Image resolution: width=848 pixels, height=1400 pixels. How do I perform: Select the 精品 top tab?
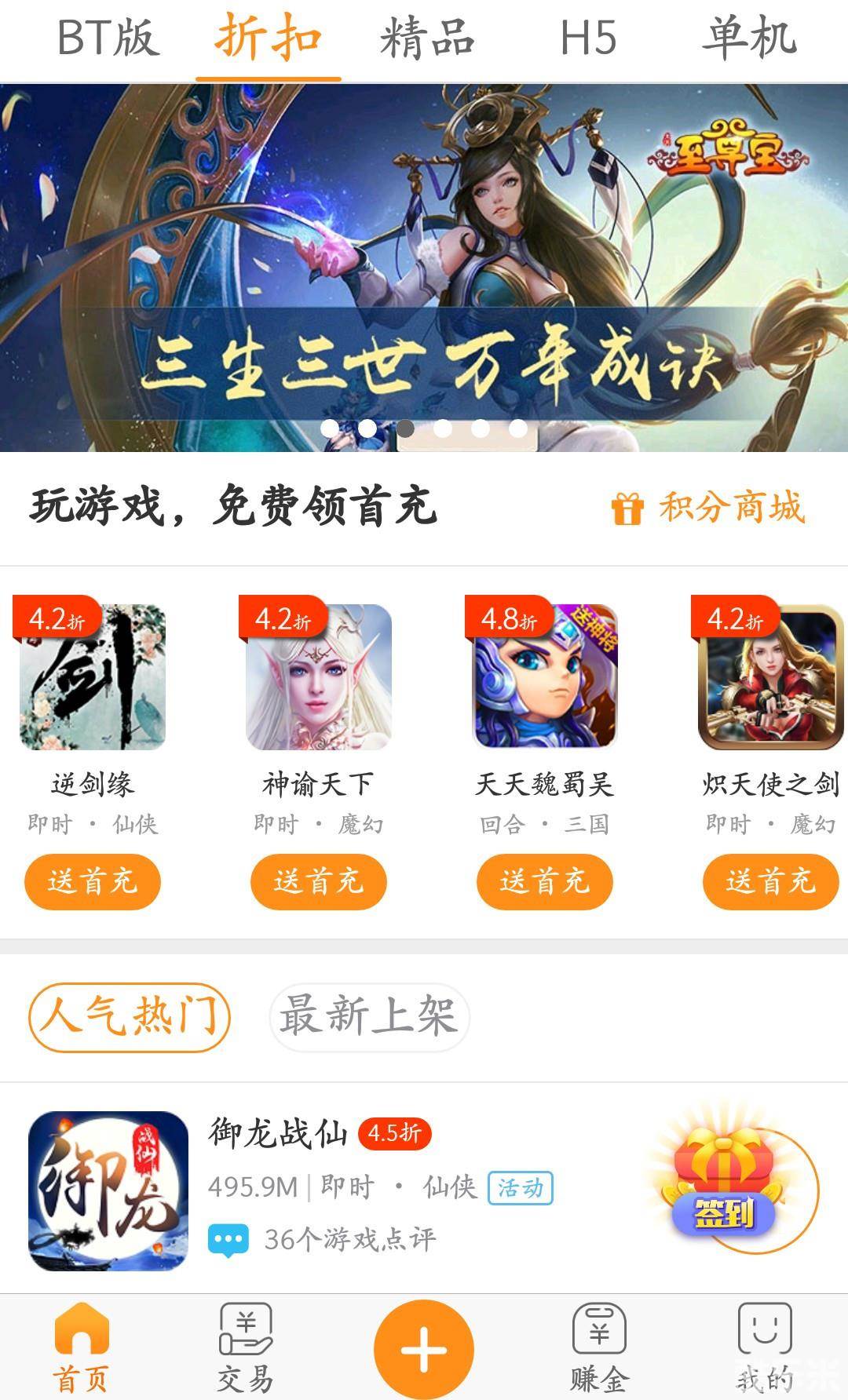(427, 38)
